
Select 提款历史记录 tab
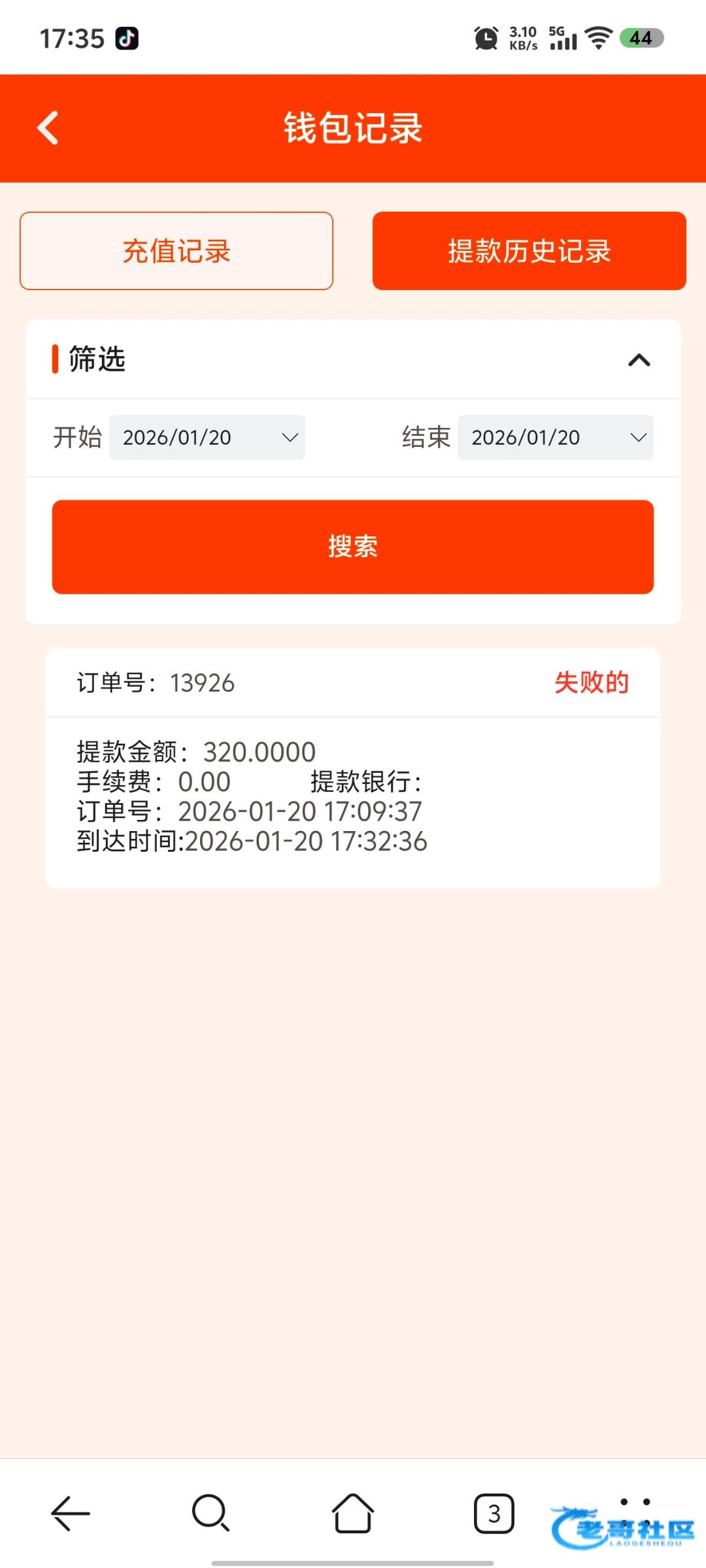529,251
